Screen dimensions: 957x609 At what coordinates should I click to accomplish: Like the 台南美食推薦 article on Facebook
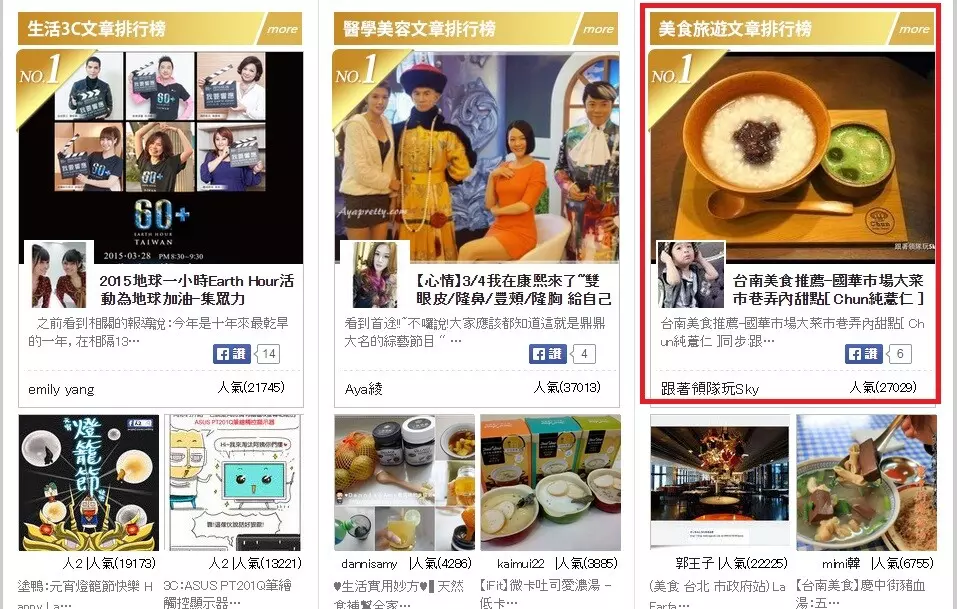click(863, 354)
